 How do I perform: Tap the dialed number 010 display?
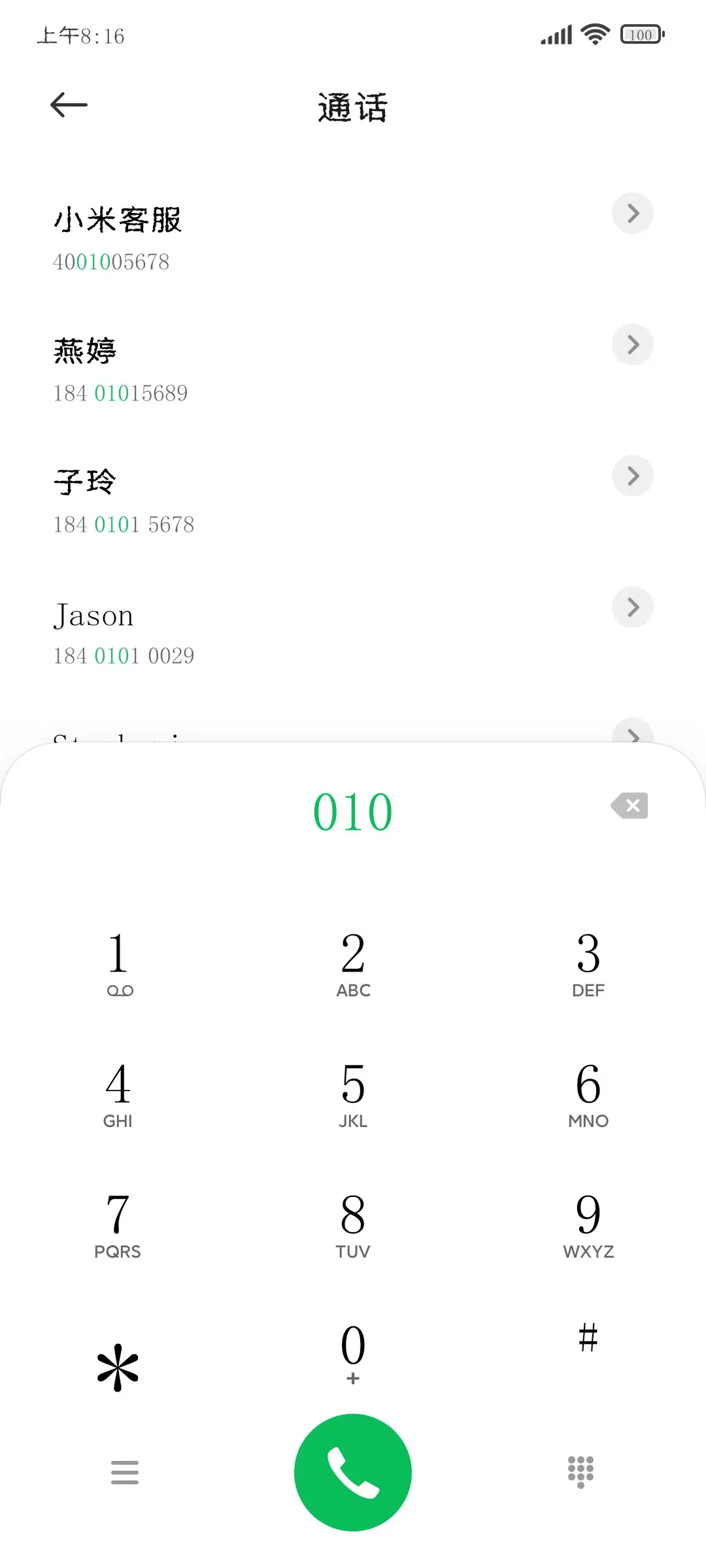[353, 811]
